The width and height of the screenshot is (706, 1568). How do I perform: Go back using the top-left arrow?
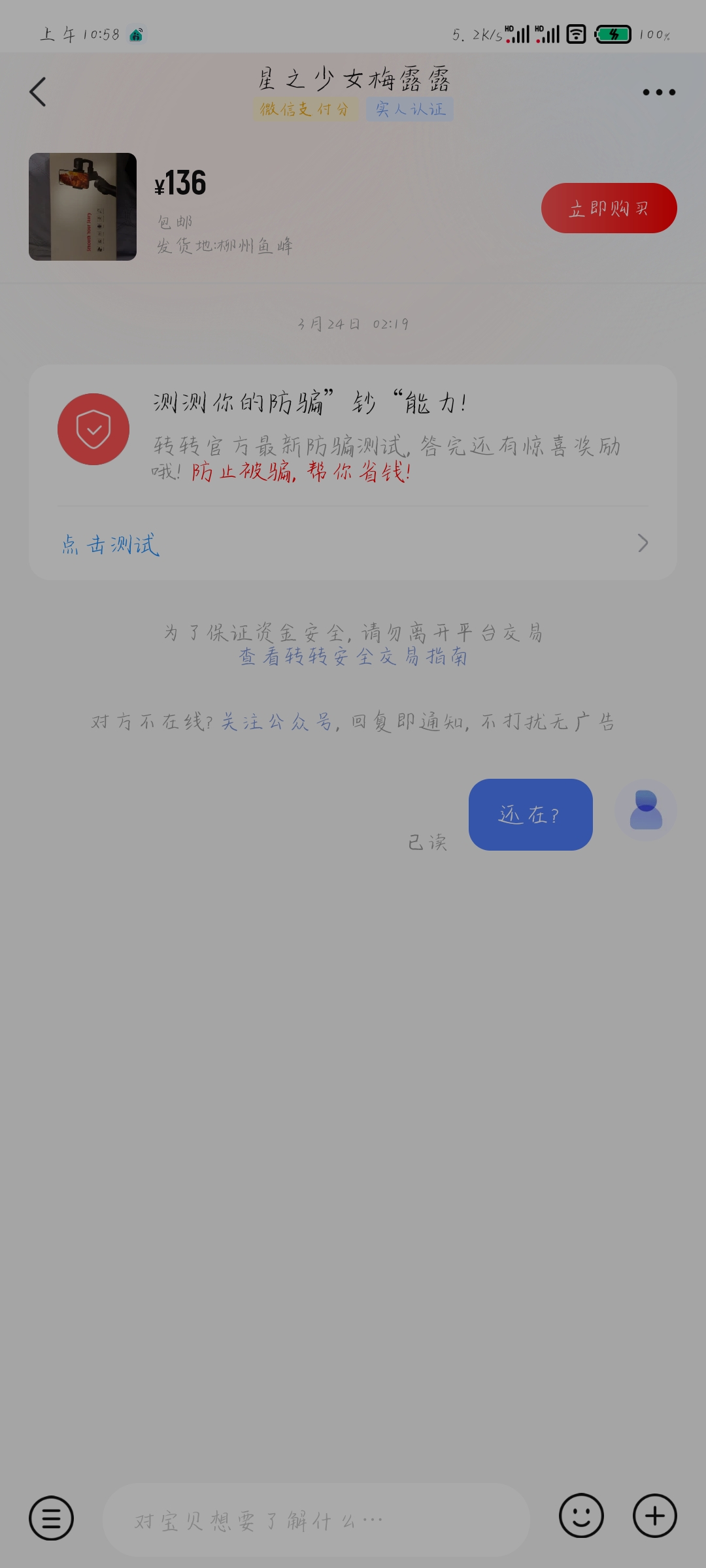[38, 91]
